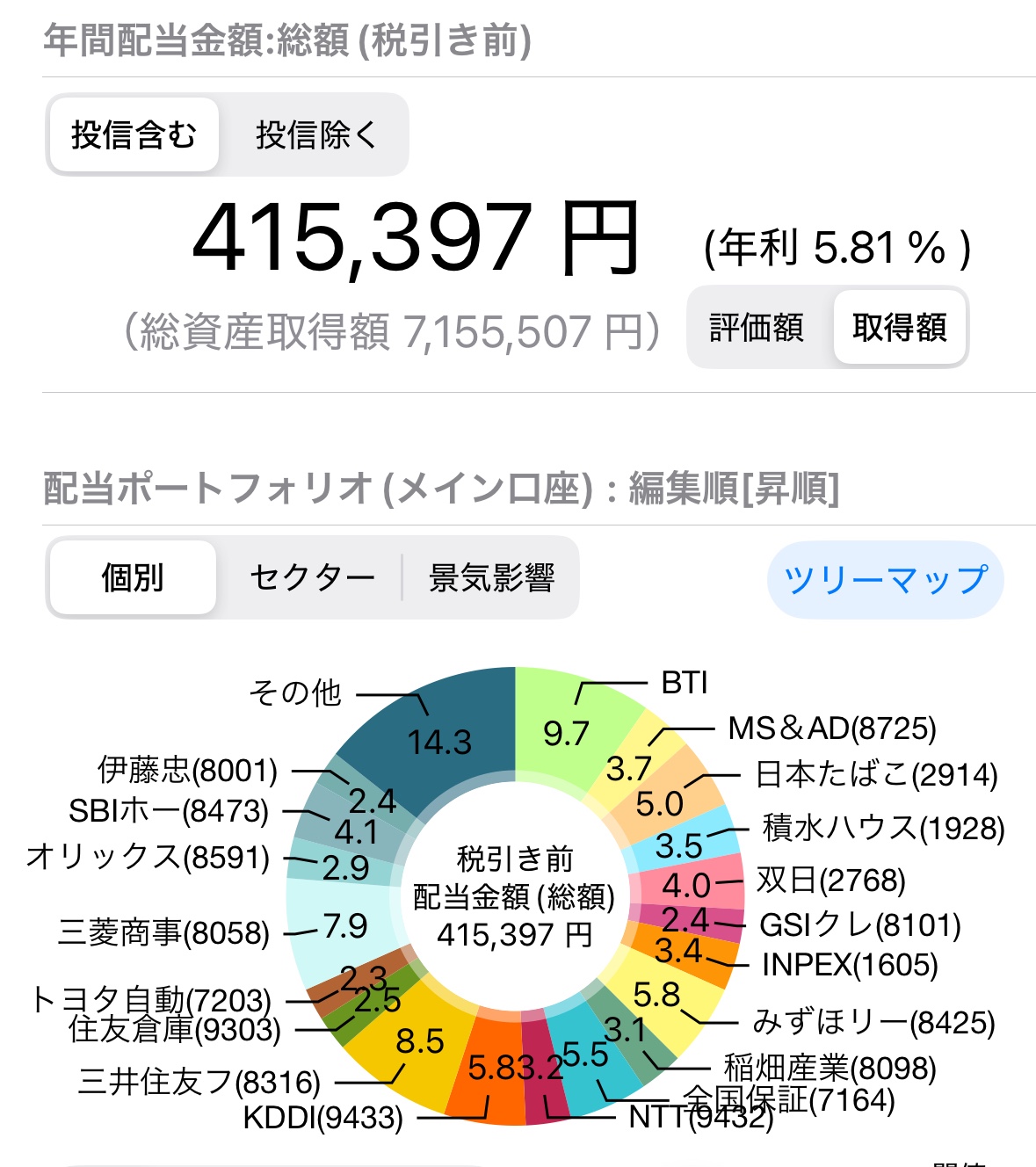Select the 投信含む segment
The image size is (1036, 1167).
(134, 135)
